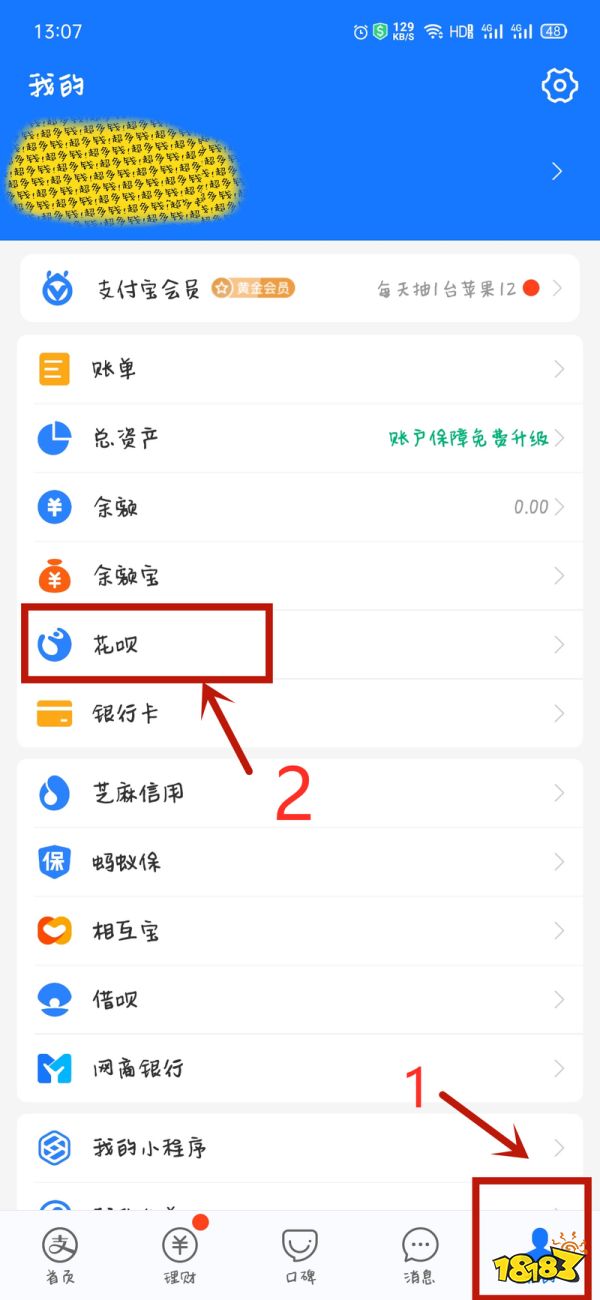The image size is (600, 1300).
Task: Open 总资产 total assets
Action: coord(300,438)
